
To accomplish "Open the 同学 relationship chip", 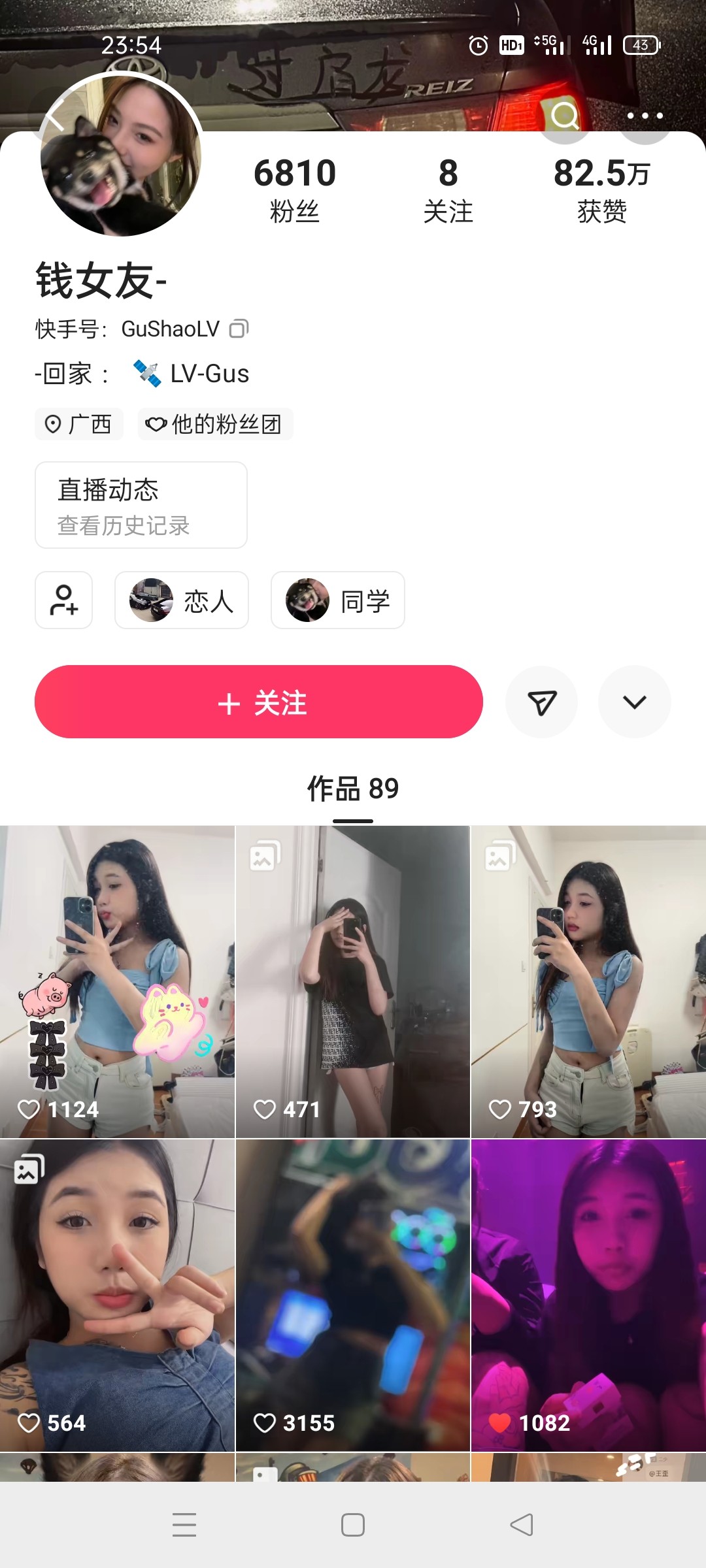I will tap(337, 600).
